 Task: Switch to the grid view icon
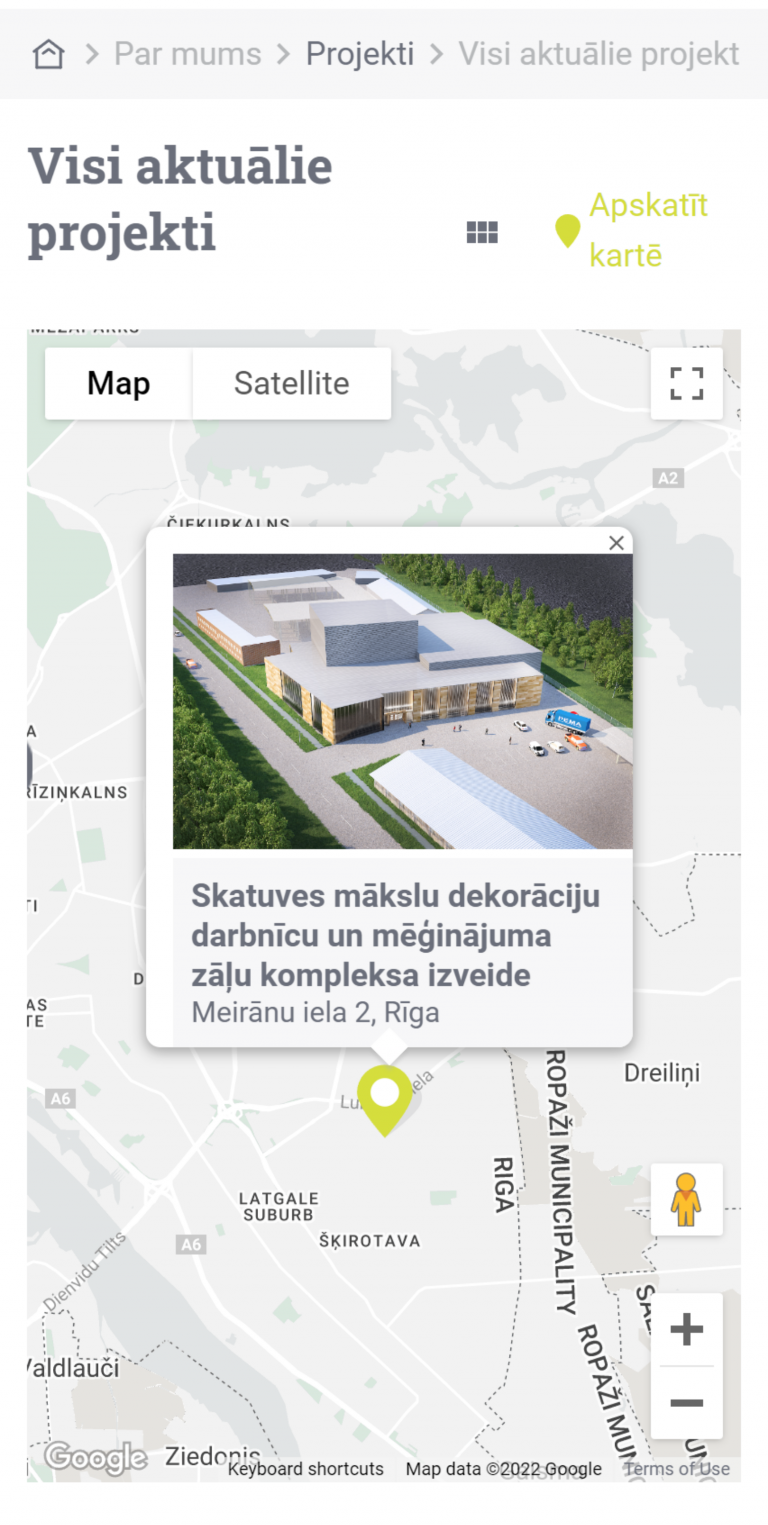[482, 232]
